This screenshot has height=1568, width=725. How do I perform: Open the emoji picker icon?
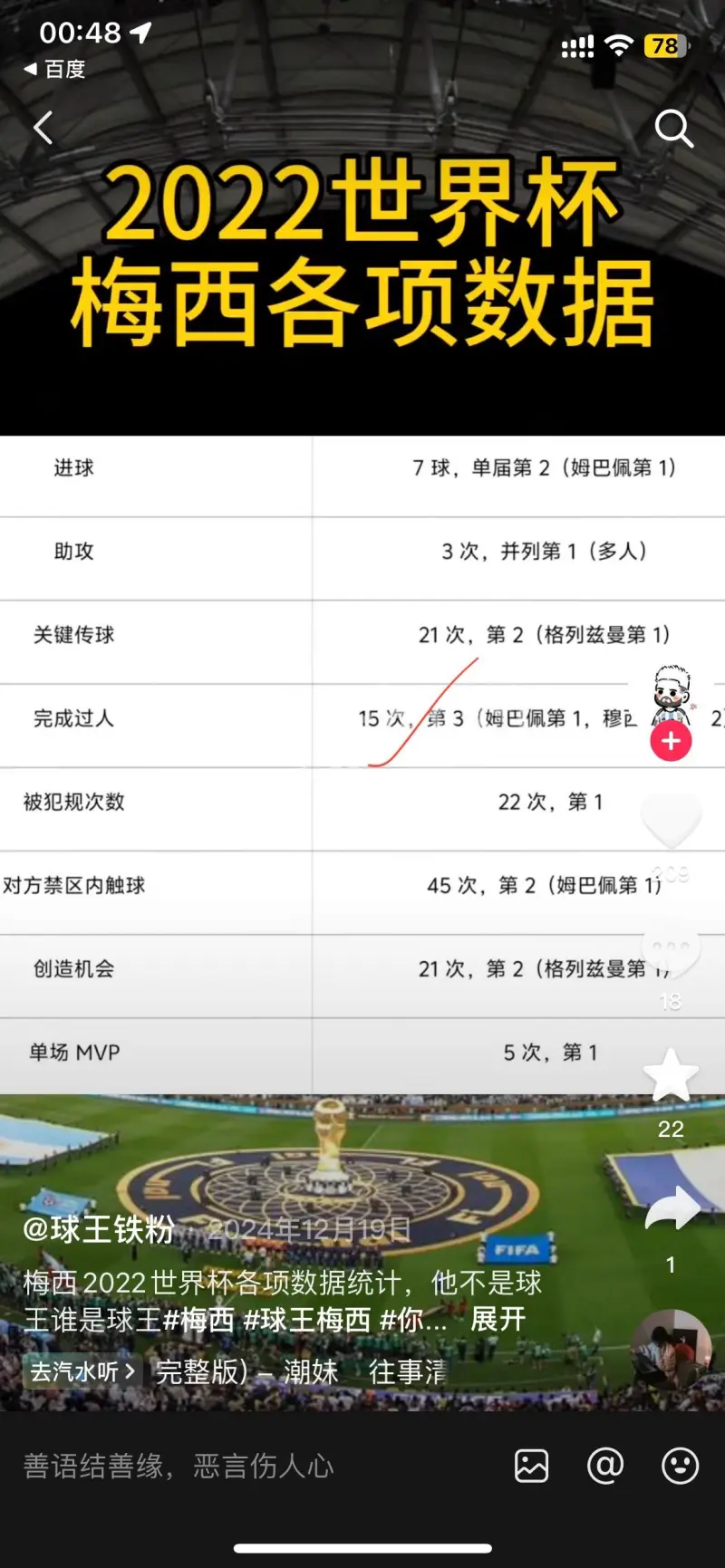pyautogui.click(x=680, y=1466)
